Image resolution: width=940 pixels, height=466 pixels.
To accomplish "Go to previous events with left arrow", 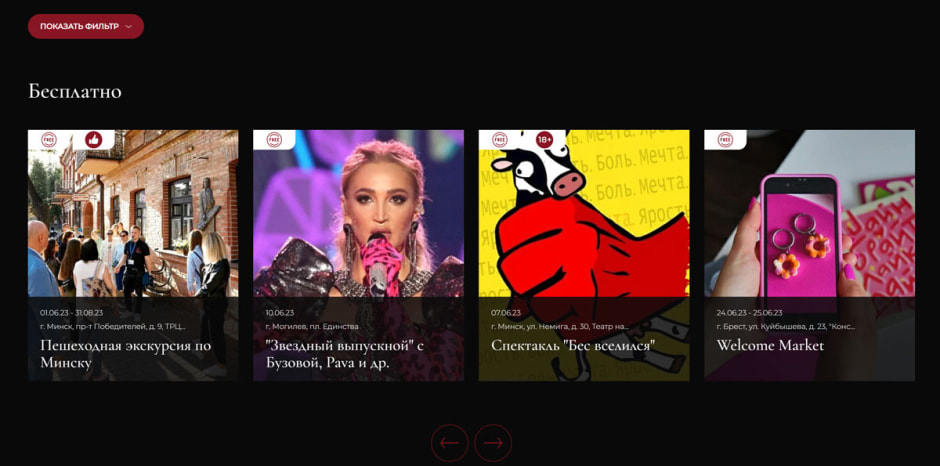I will click(x=450, y=443).
